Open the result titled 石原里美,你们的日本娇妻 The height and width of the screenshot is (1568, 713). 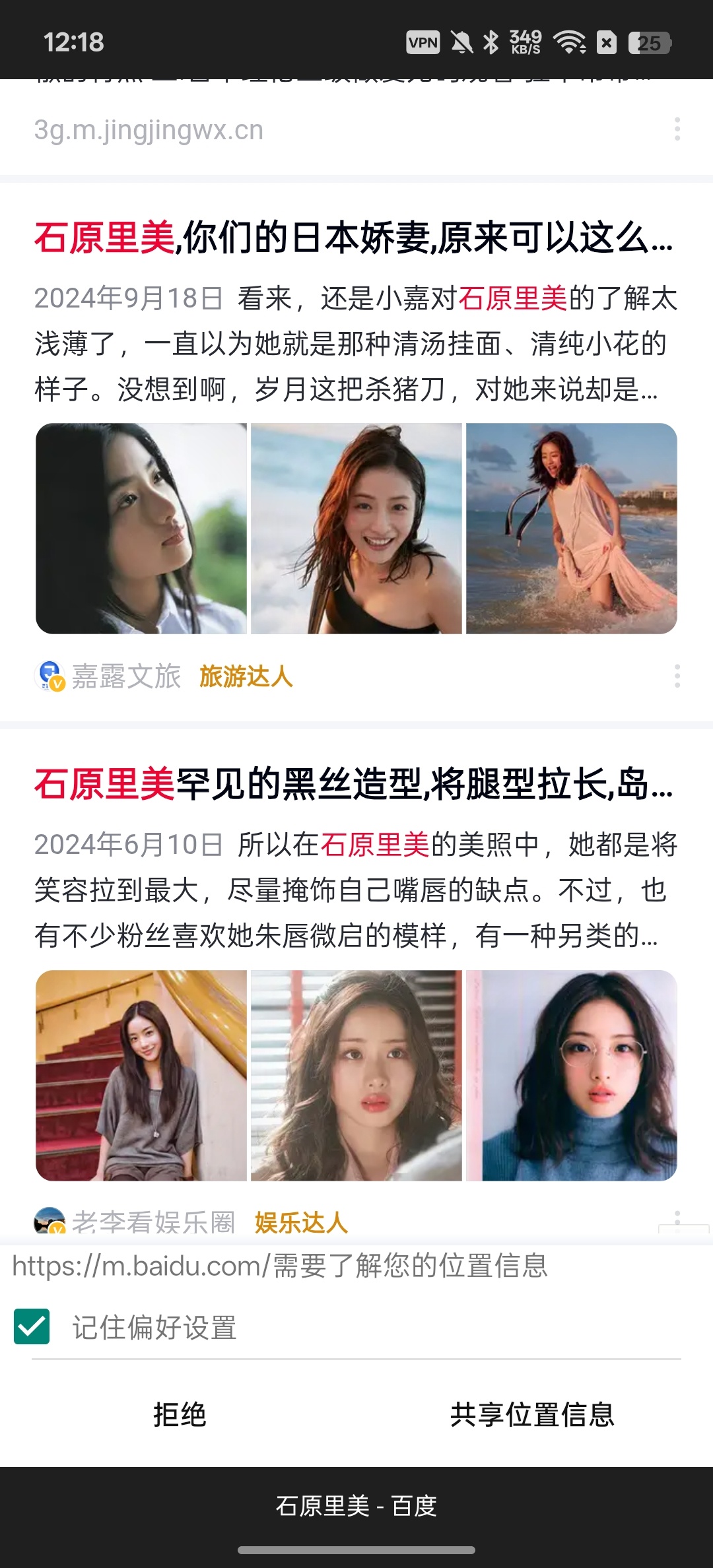click(x=354, y=238)
